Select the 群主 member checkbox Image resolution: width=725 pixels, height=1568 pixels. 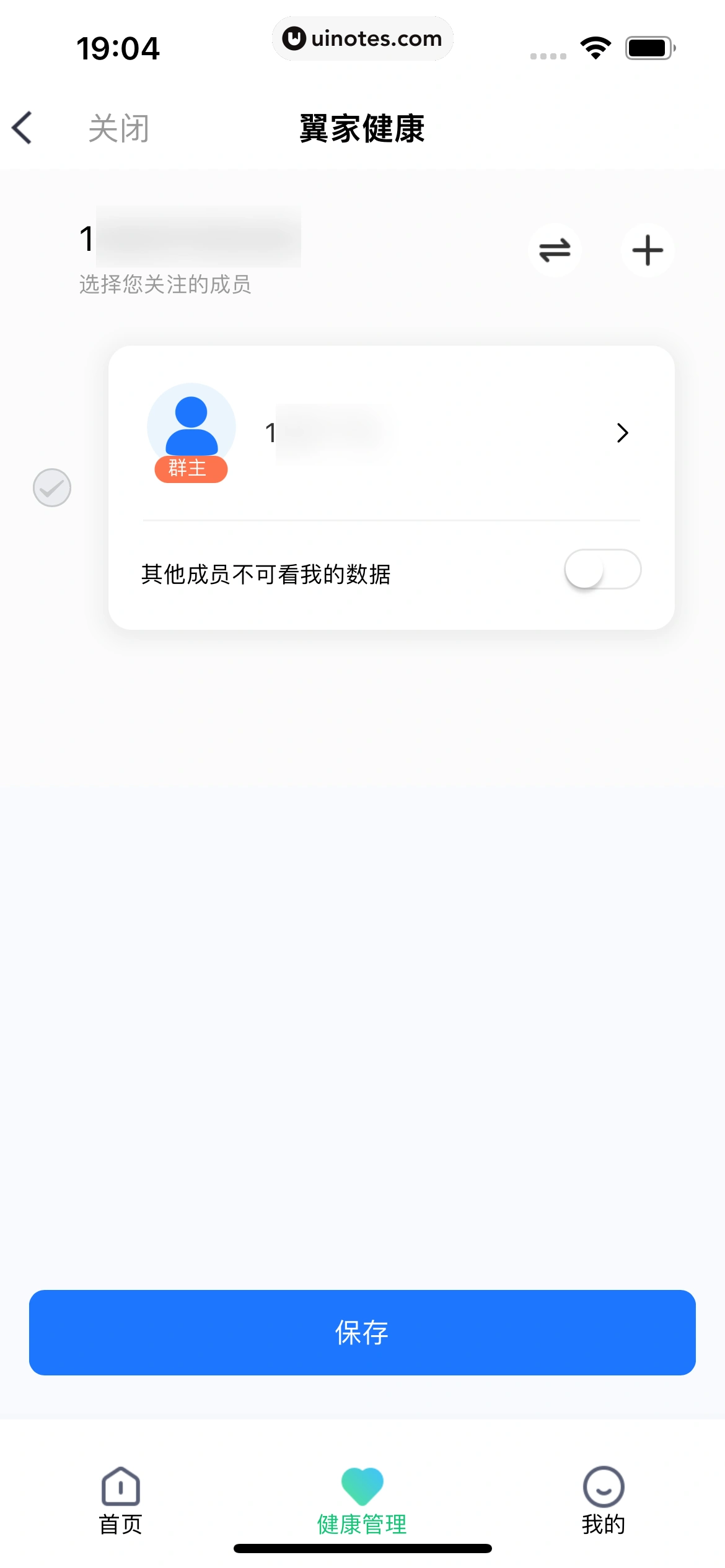[52, 487]
